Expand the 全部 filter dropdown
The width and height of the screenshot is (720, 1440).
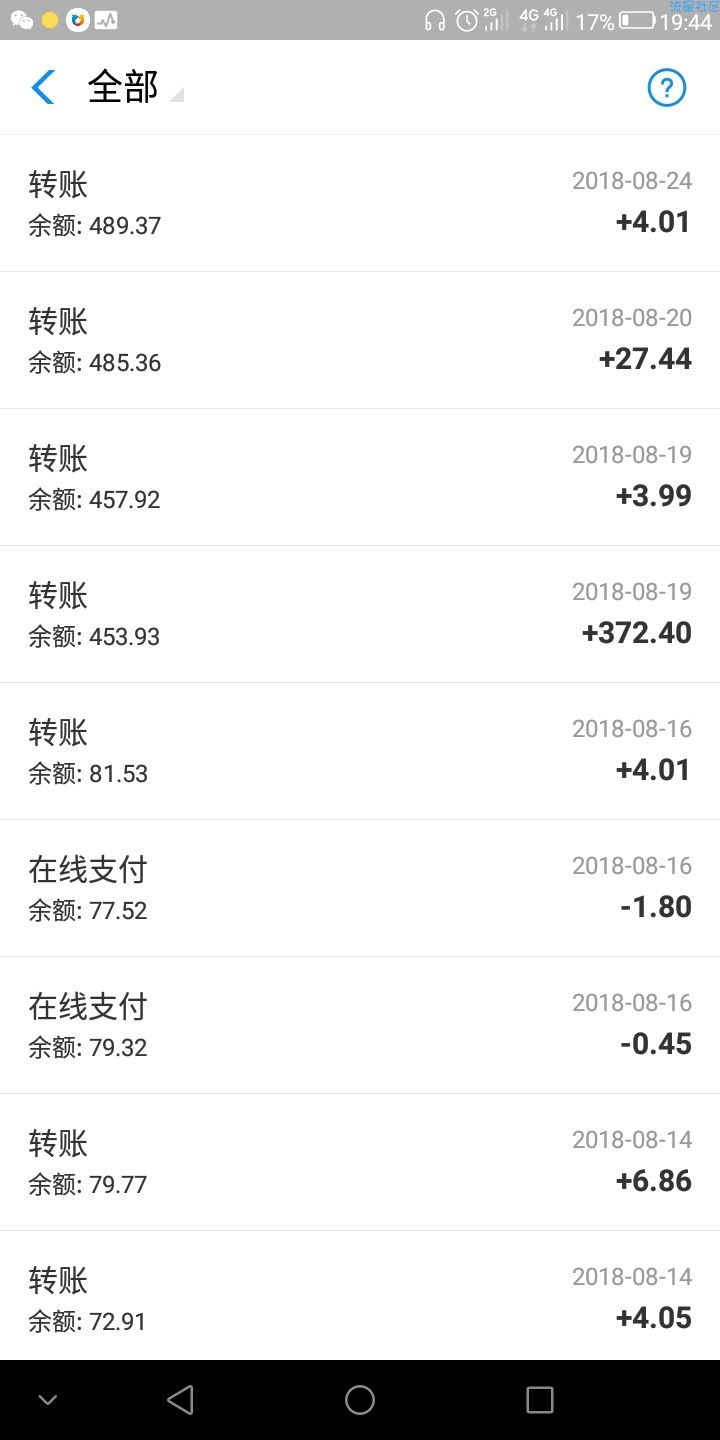pyautogui.click(x=134, y=88)
